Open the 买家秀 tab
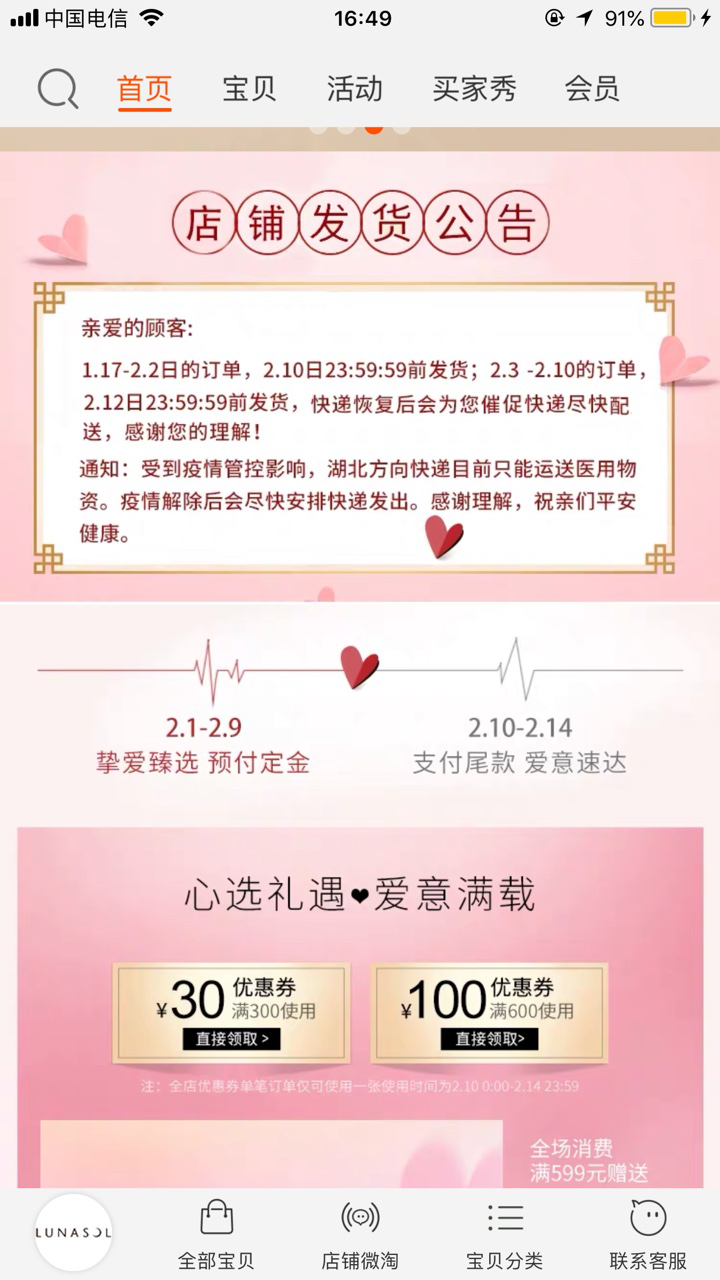The width and height of the screenshot is (720, 1280). coord(474,89)
